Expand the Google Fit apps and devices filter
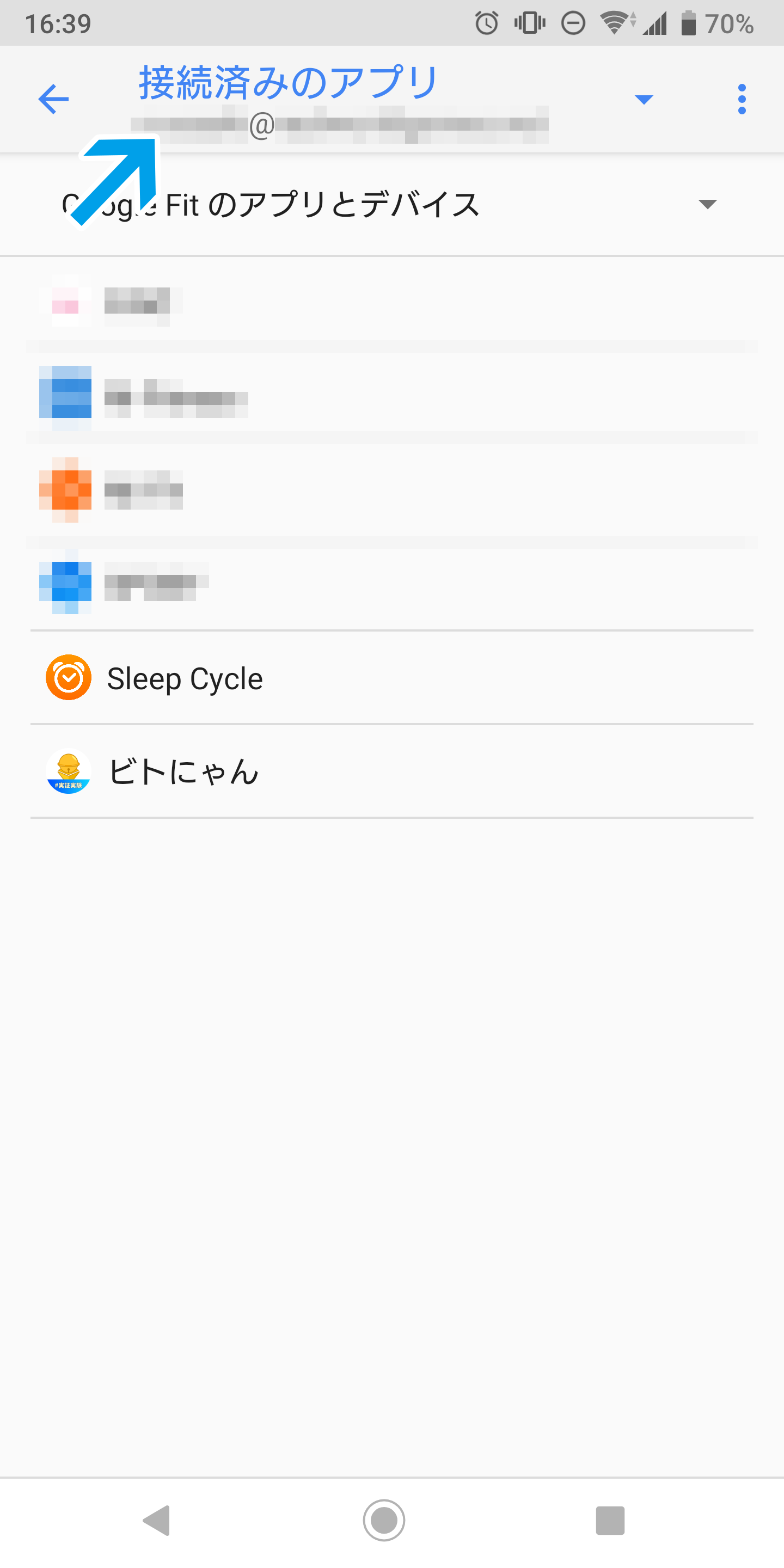This screenshot has height=1568, width=784. [707, 204]
